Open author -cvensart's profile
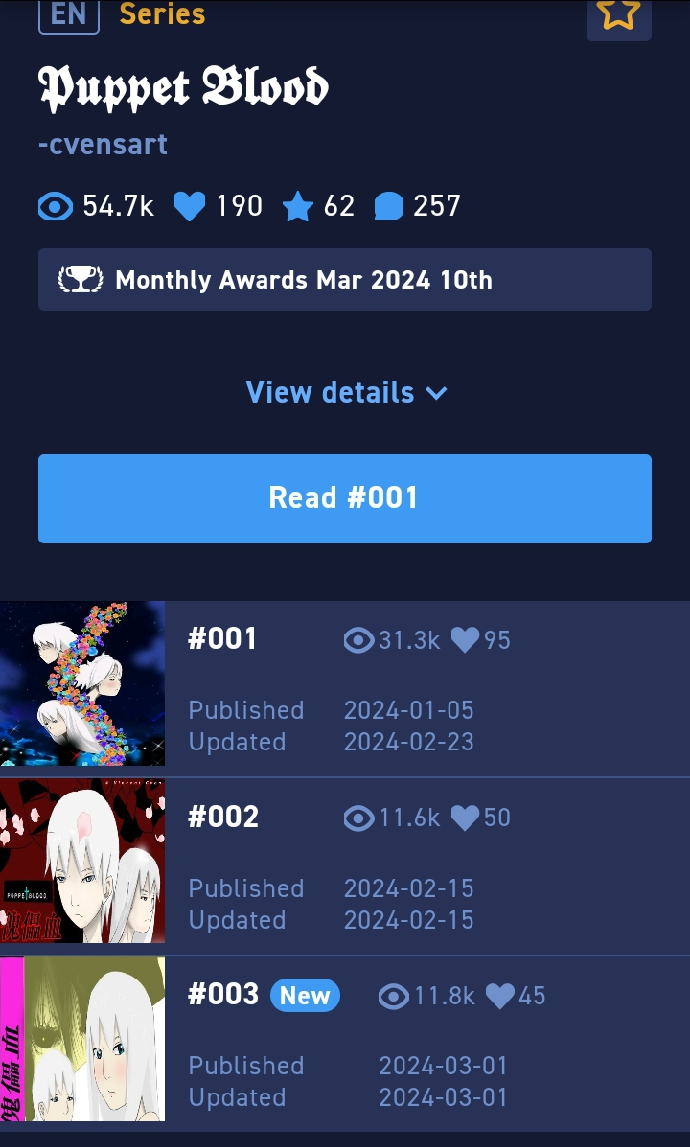Screen dimensions: 690x1147 click(x=102, y=144)
